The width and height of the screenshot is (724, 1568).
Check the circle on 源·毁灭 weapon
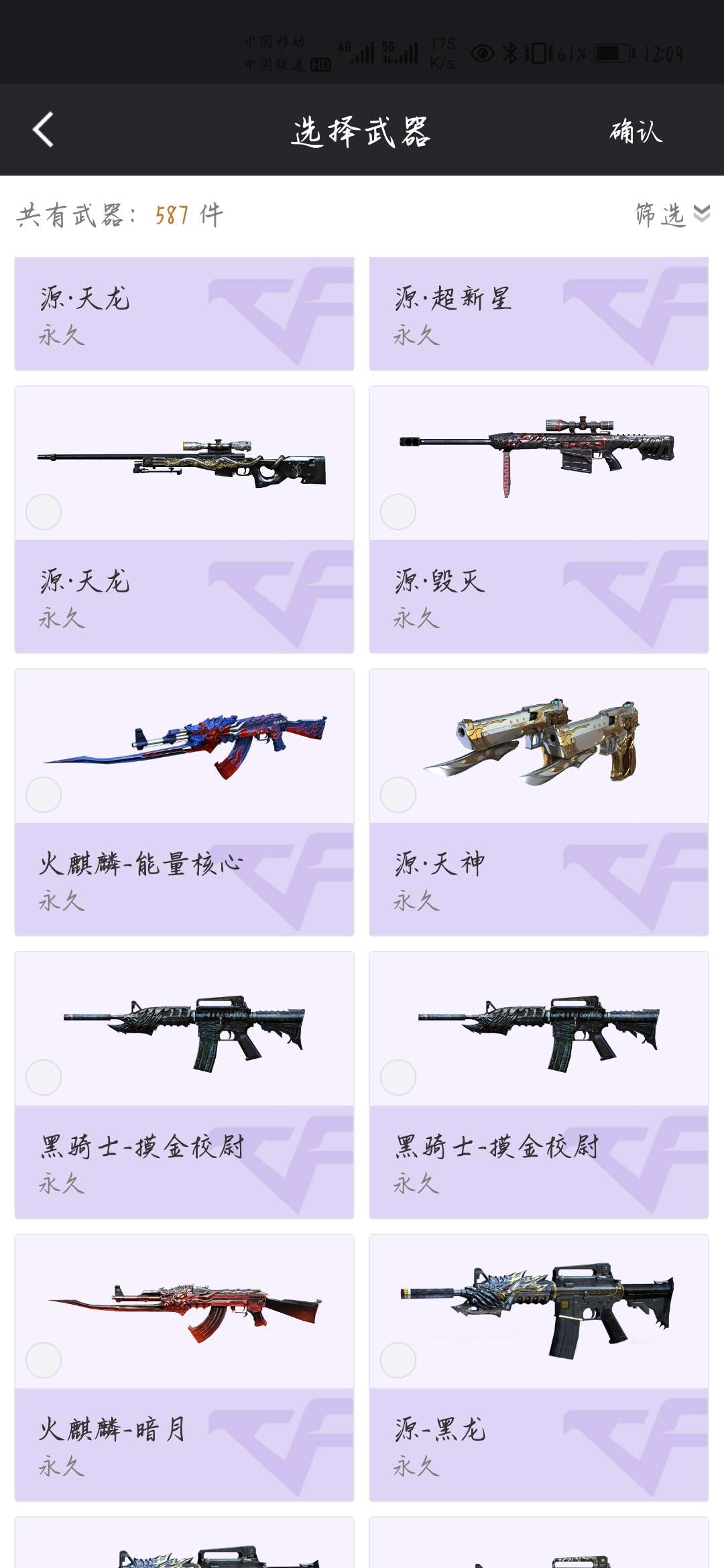(398, 512)
